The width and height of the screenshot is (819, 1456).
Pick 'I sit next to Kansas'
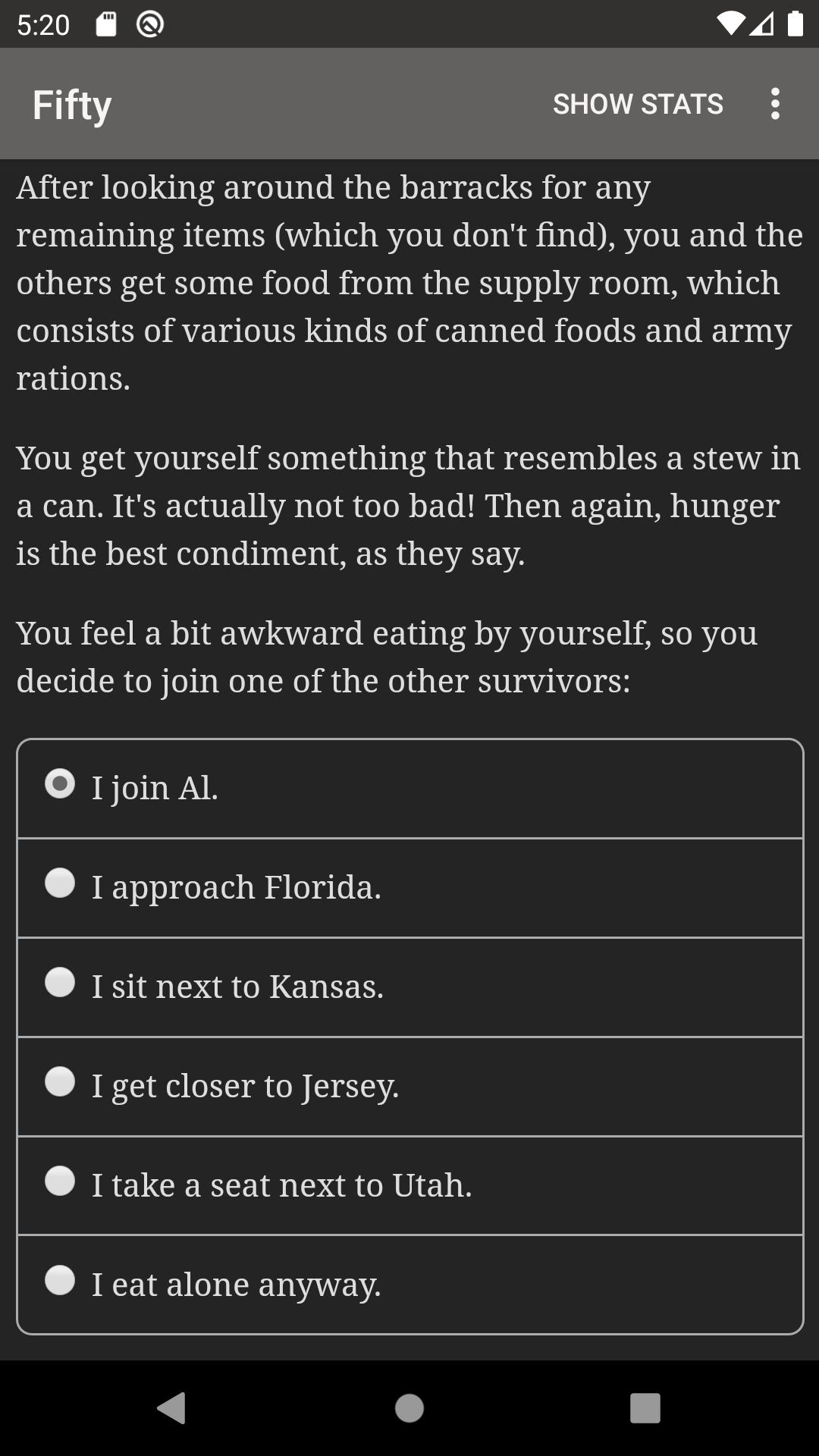pos(409,987)
